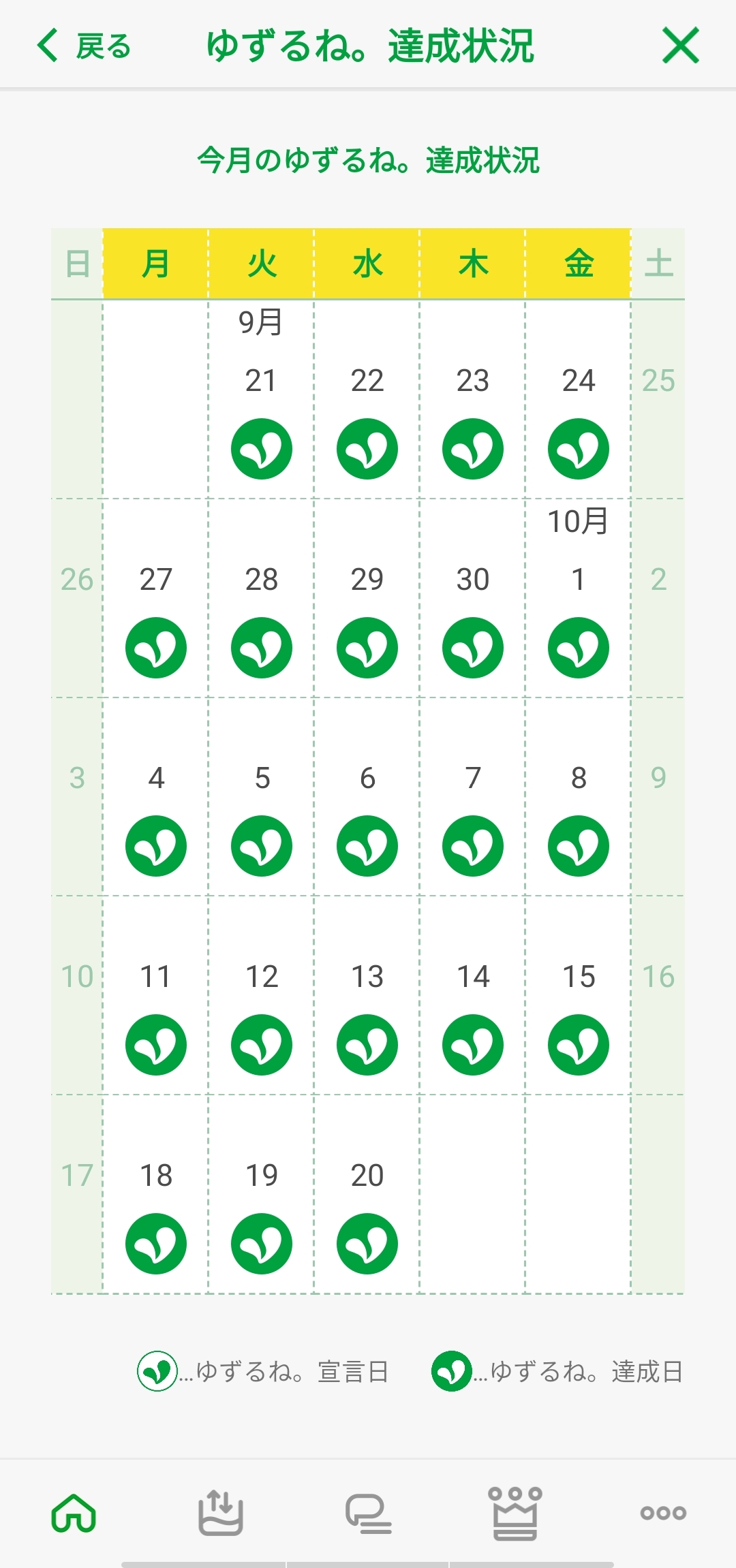This screenshot has width=736, height=1568.
Task: Open the home tab
Action: point(74,1513)
